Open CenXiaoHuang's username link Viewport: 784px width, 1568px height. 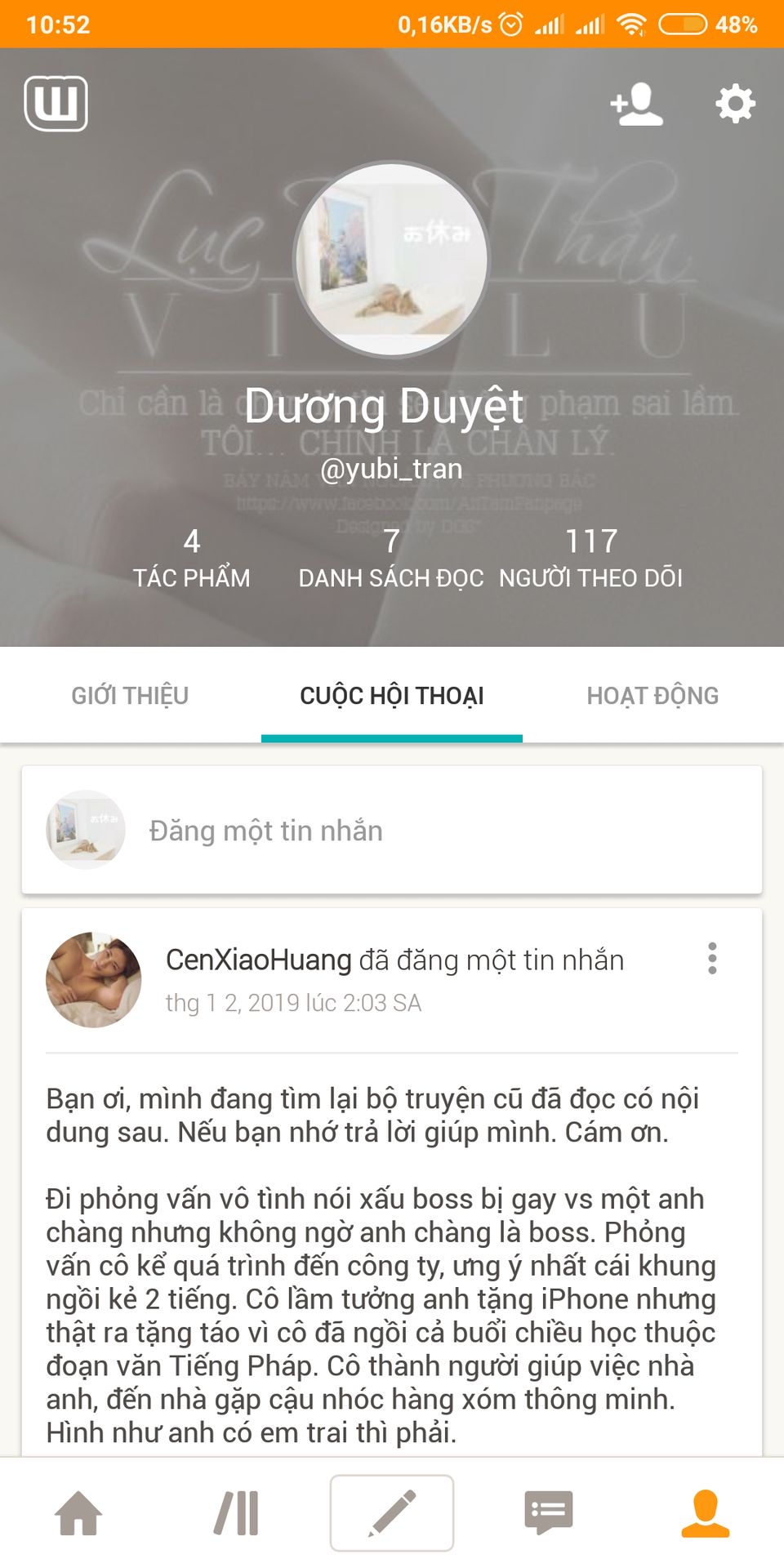[x=258, y=960]
